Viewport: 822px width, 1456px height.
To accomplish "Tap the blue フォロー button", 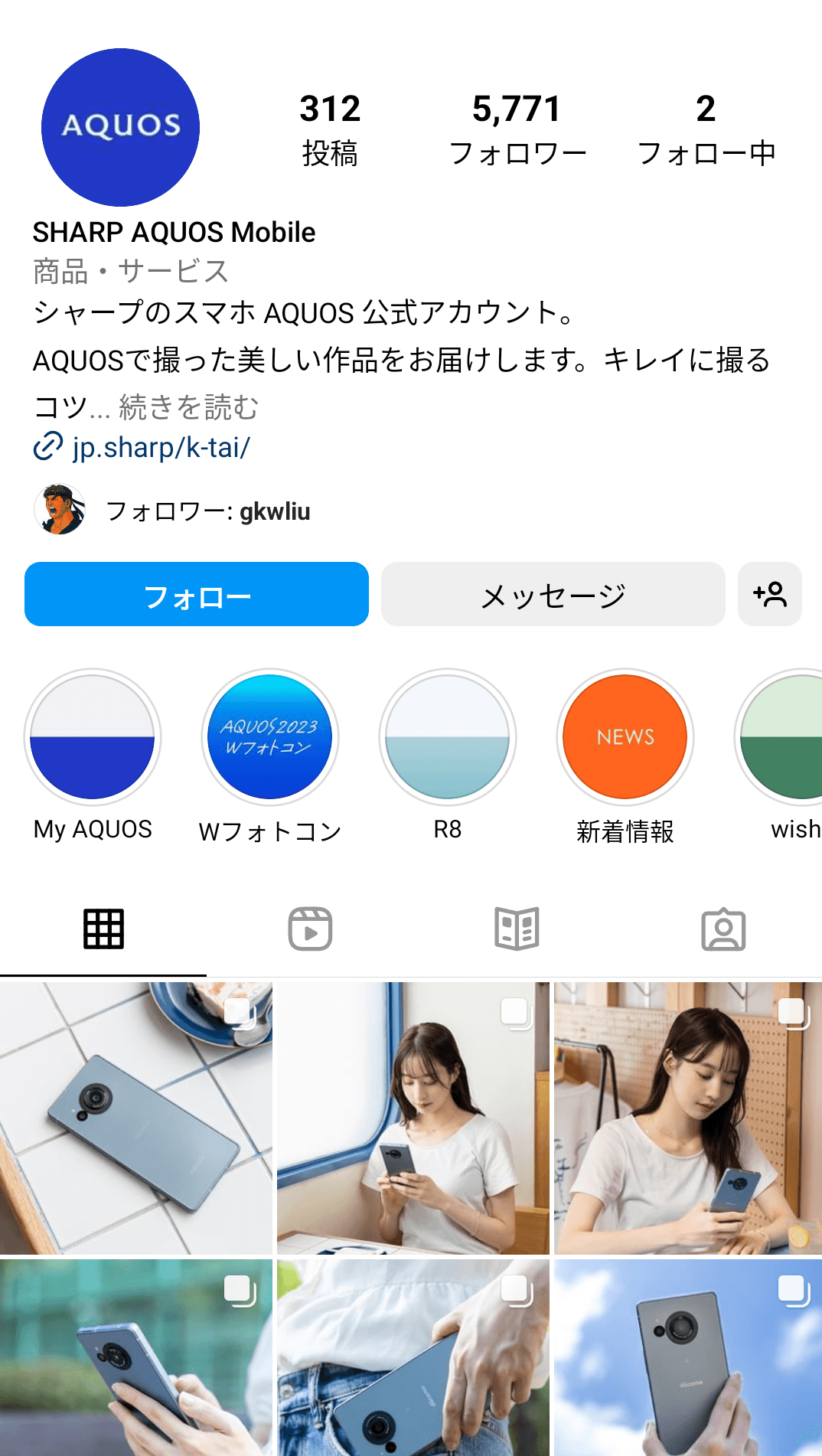I will coord(197,594).
